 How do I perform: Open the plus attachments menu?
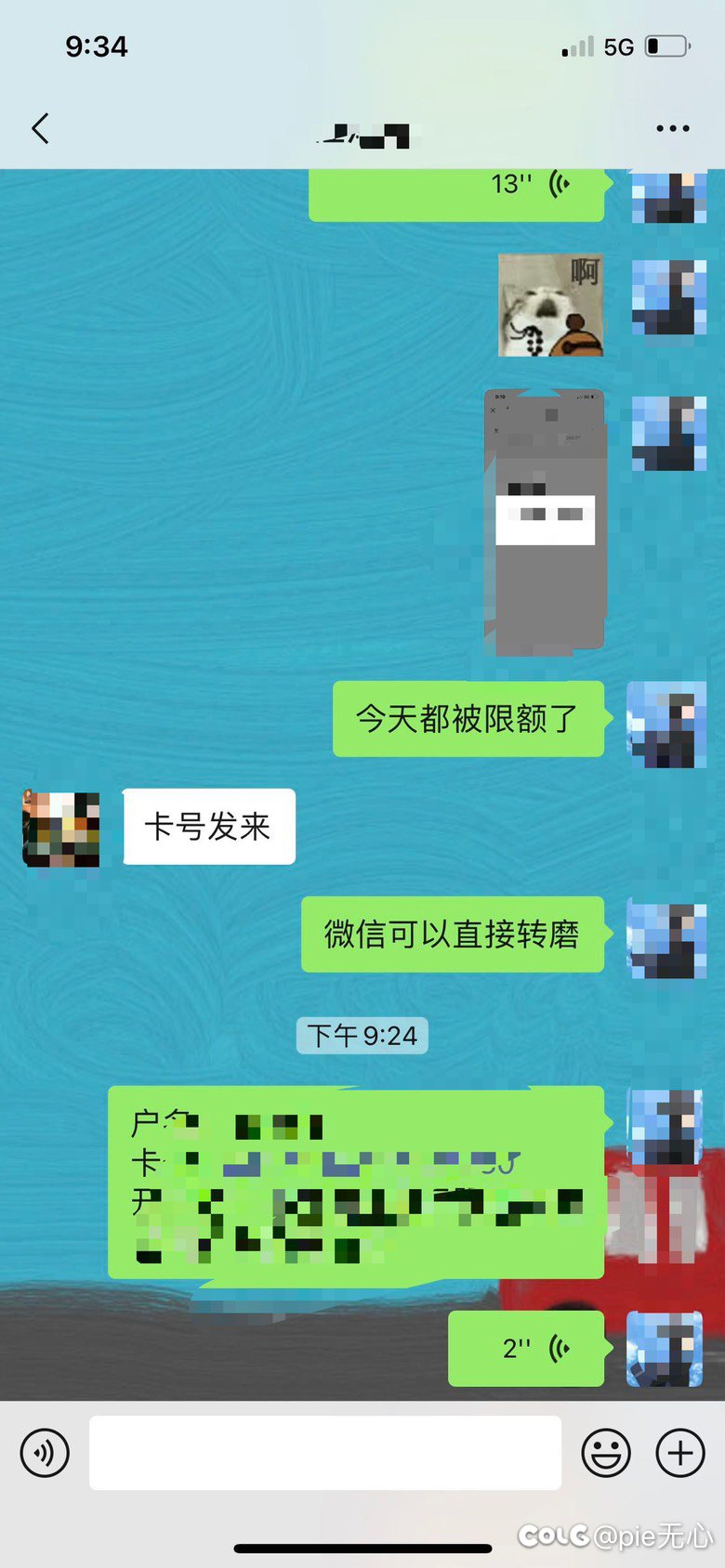pyautogui.click(x=680, y=1452)
